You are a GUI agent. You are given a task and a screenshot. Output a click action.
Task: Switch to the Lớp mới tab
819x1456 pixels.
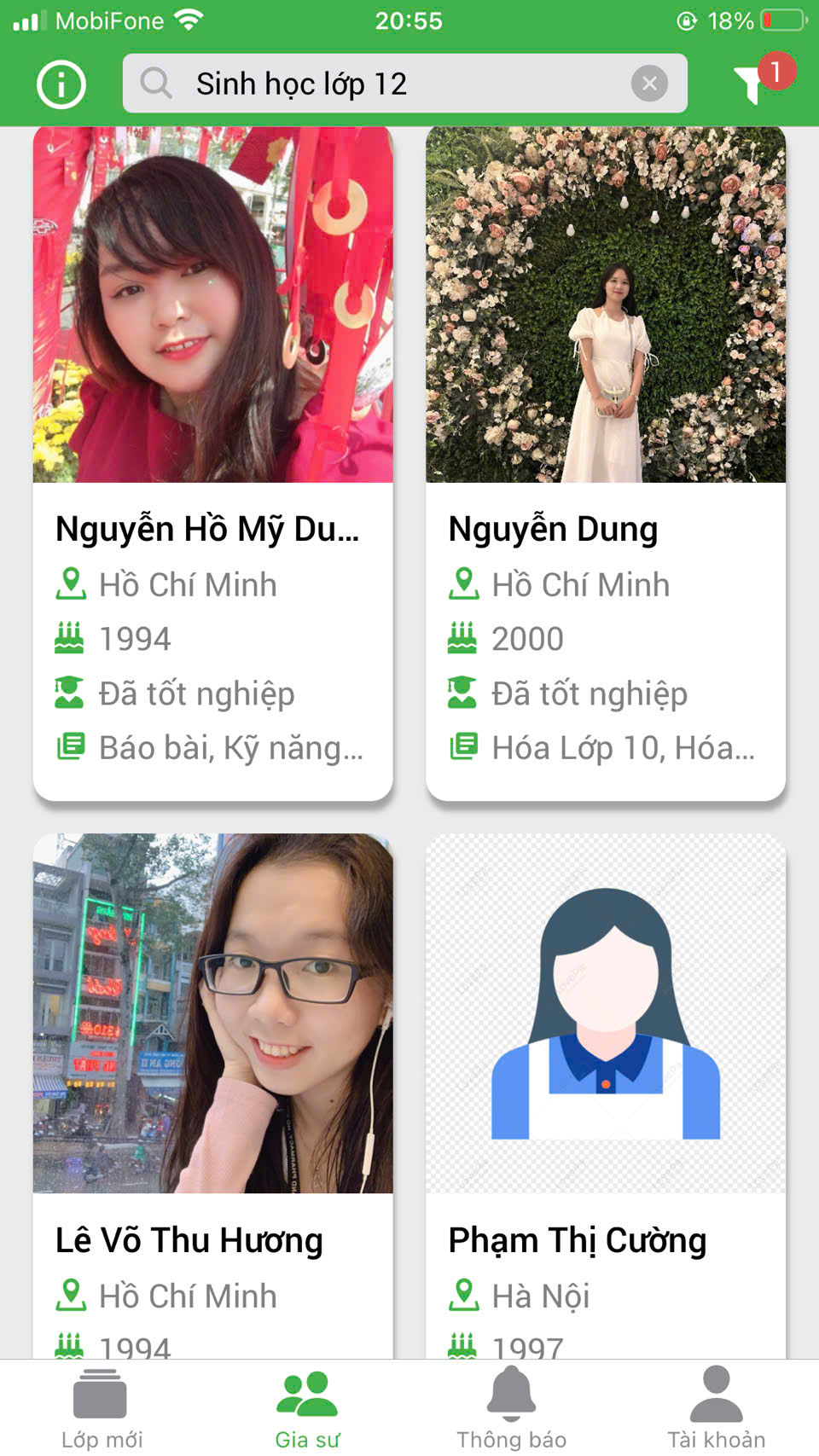pyautogui.click(x=102, y=1408)
